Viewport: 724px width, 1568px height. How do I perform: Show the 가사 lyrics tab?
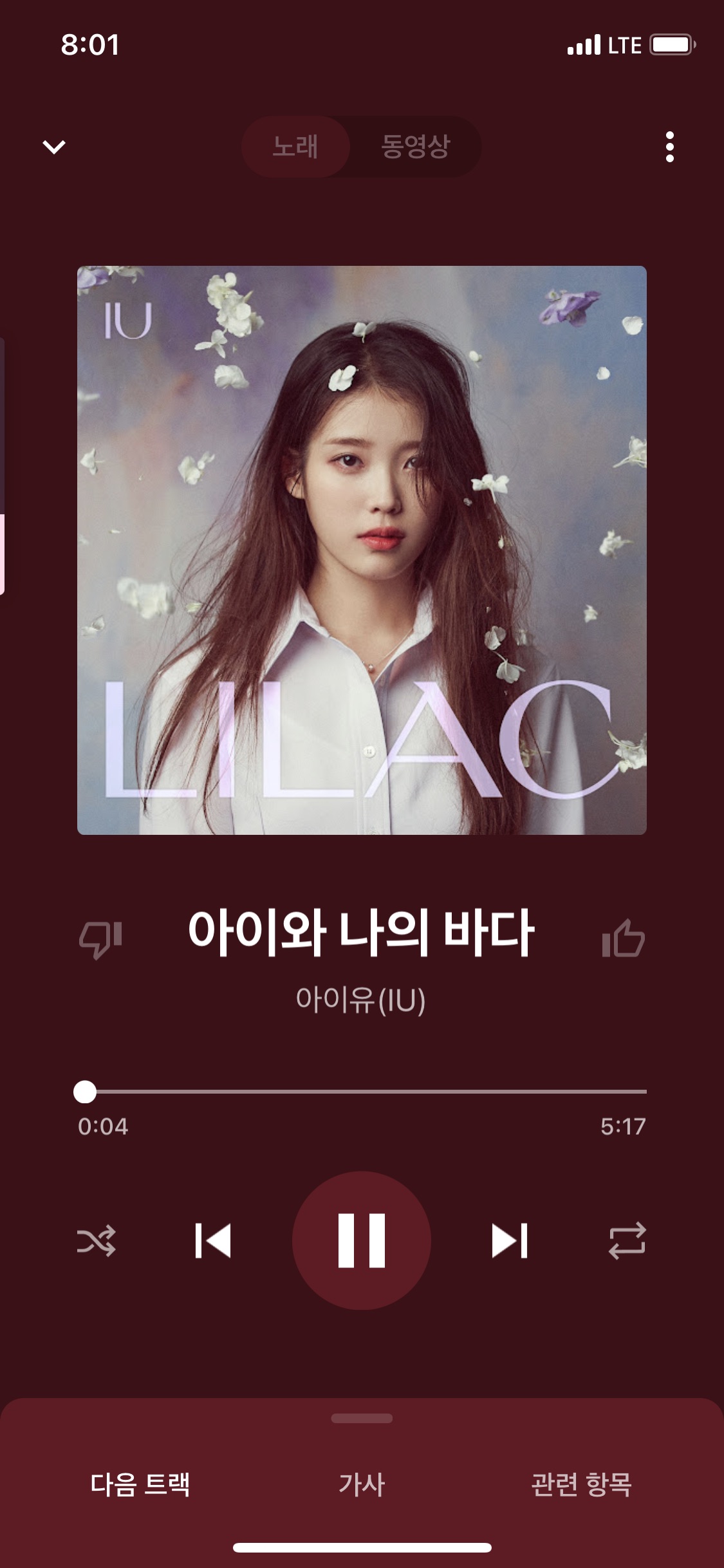pos(362,1484)
